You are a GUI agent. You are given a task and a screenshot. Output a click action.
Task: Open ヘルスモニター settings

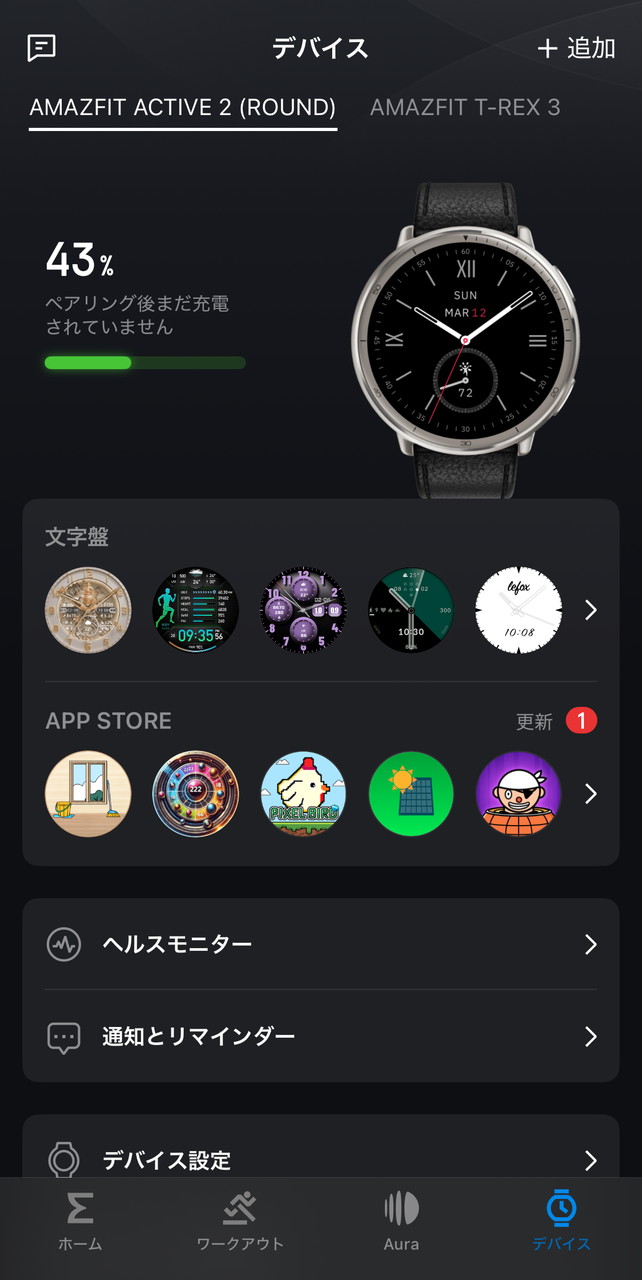[321, 944]
